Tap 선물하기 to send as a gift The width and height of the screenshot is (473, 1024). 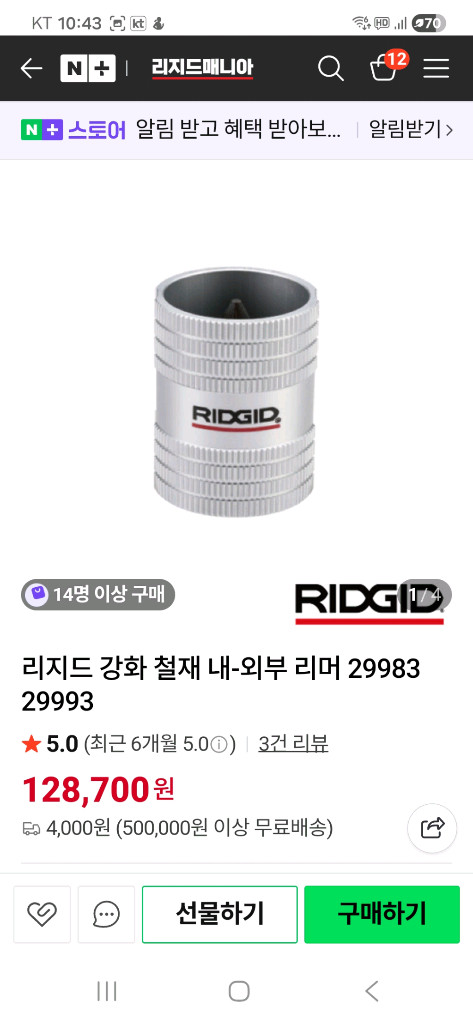[x=220, y=914]
